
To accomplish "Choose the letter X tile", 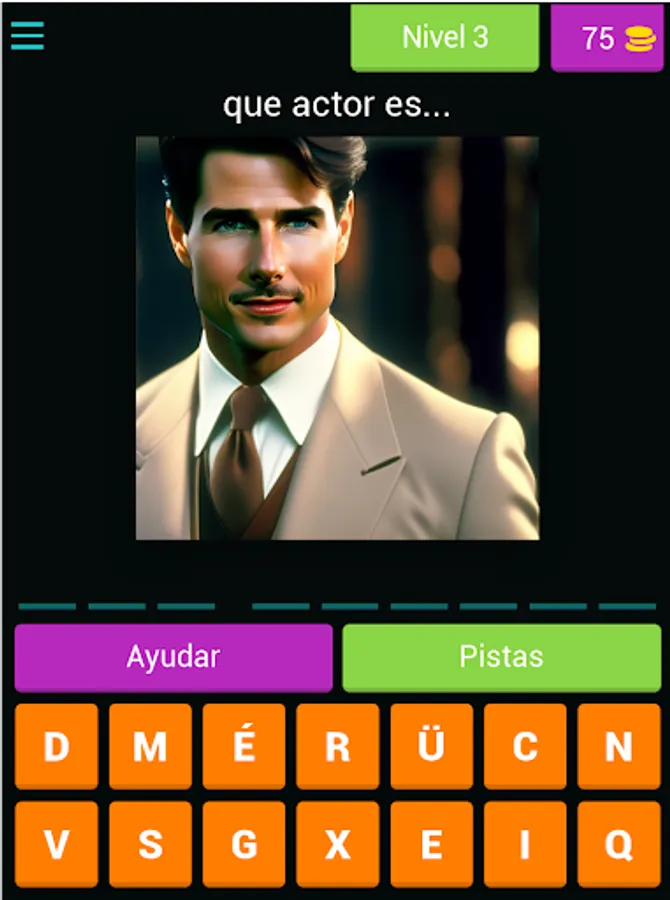I will pos(338,844).
